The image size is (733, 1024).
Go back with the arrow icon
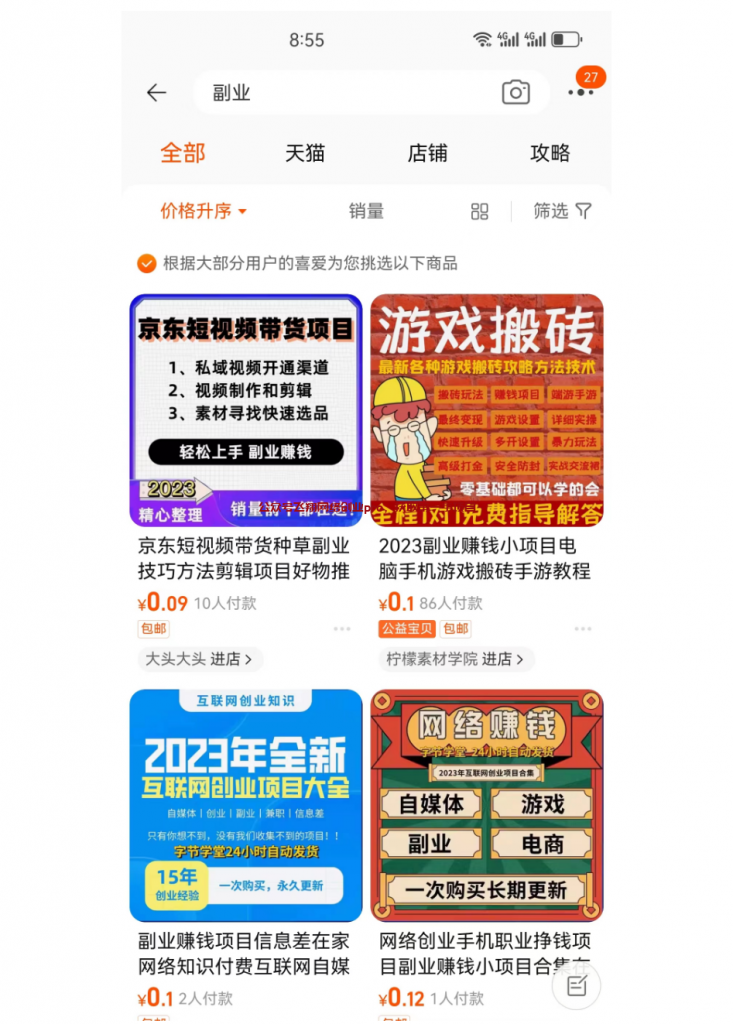pyautogui.click(x=156, y=93)
